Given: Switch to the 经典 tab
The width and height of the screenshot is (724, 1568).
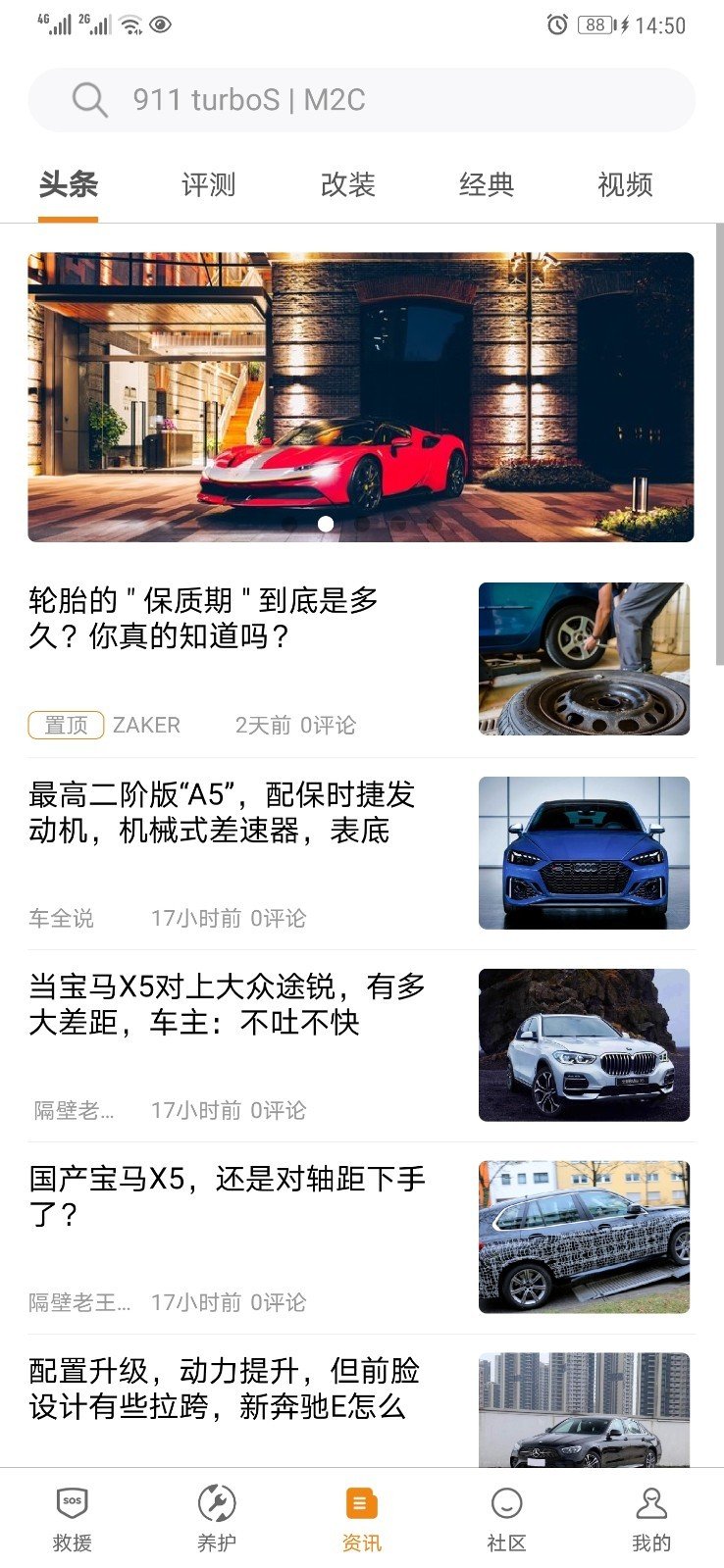Looking at the screenshot, I should (487, 184).
